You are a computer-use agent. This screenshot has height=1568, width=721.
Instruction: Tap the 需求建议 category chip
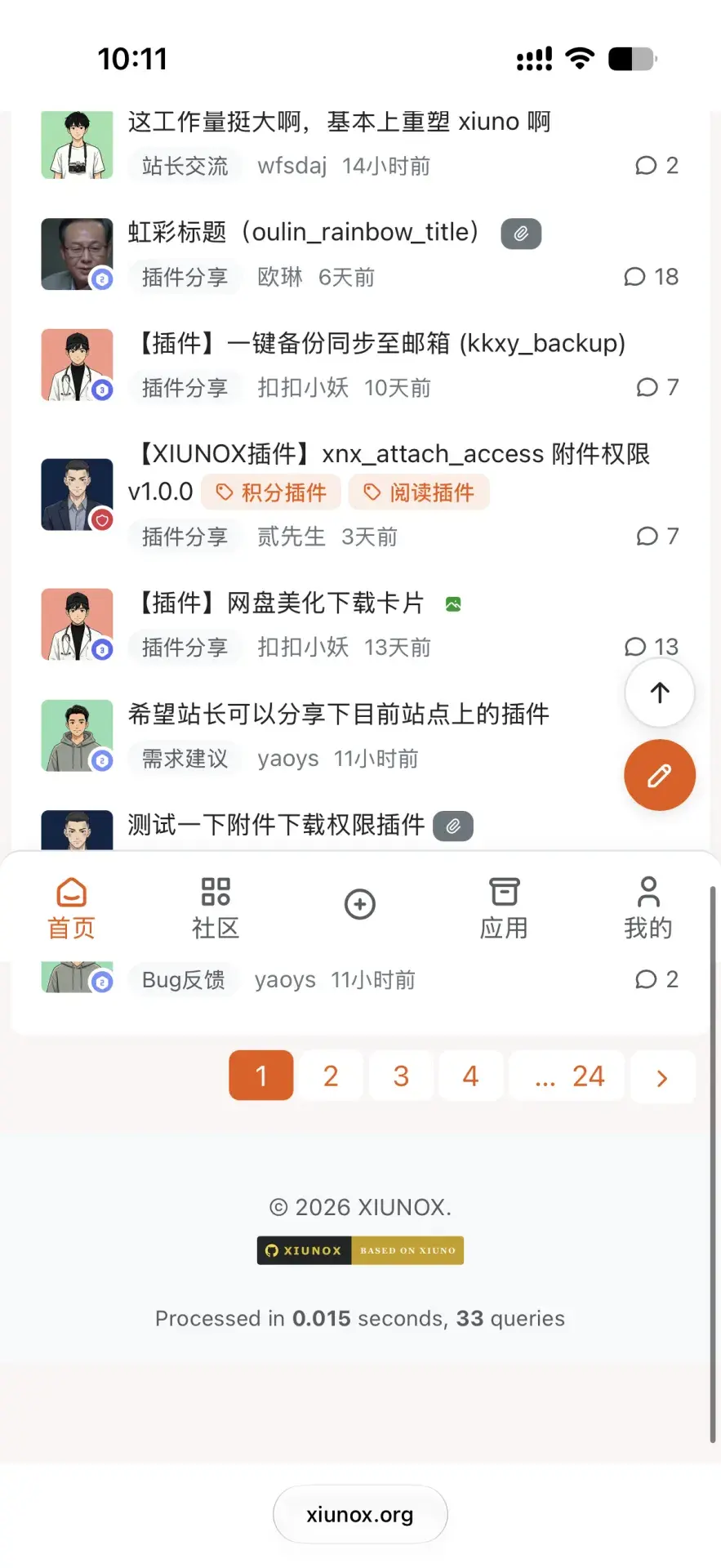(x=185, y=759)
